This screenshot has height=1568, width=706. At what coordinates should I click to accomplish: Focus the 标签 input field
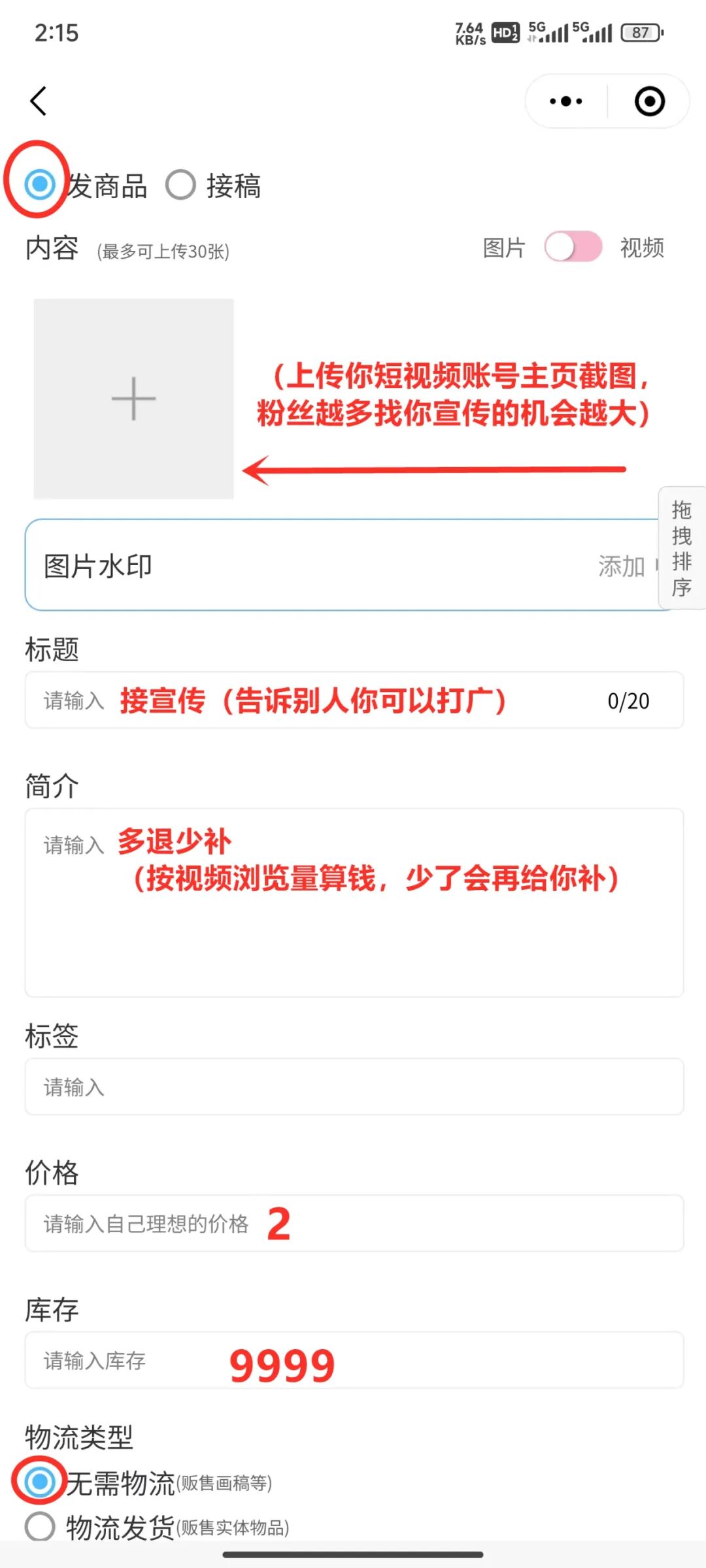[353, 1087]
